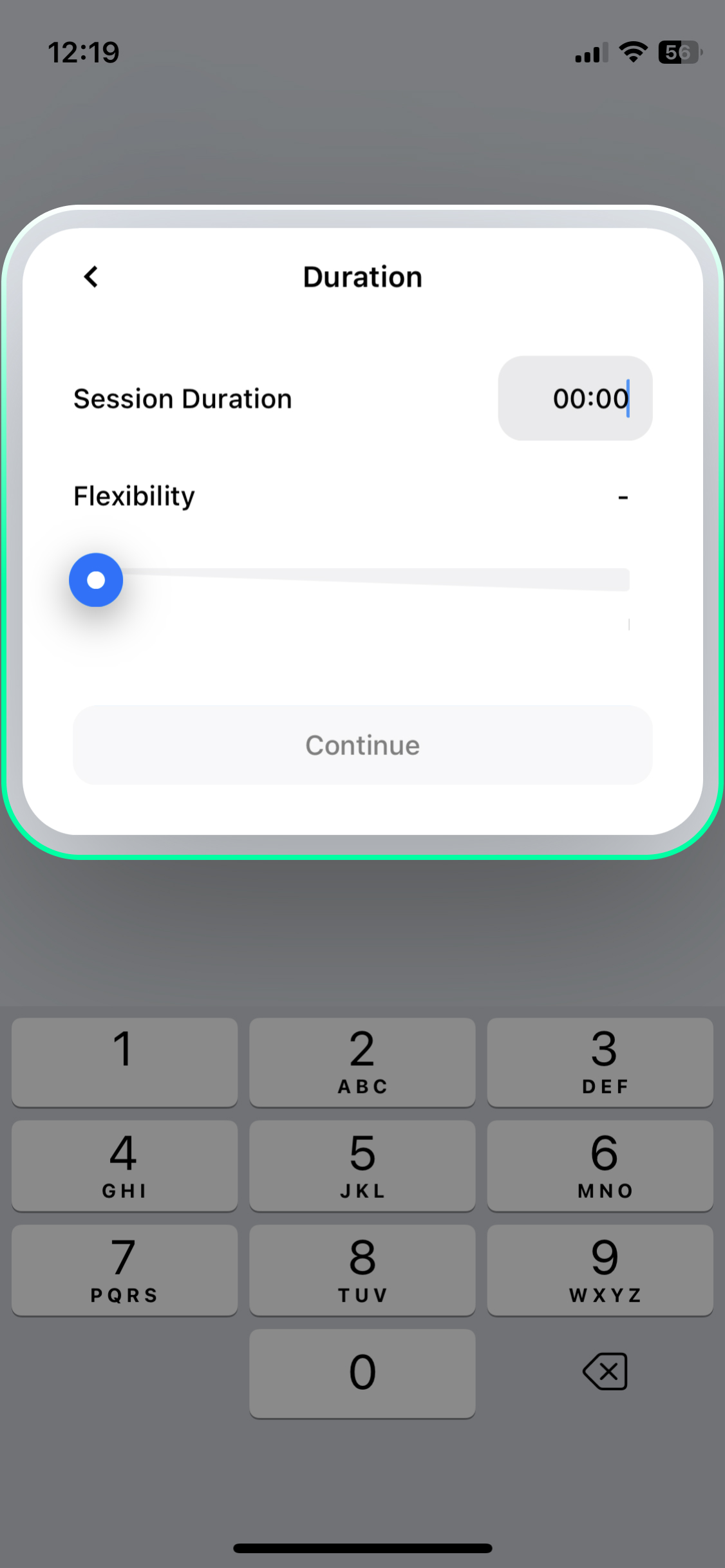Viewport: 725px width, 1568px height.
Task: Tap the number 1 key
Action: [124, 1062]
